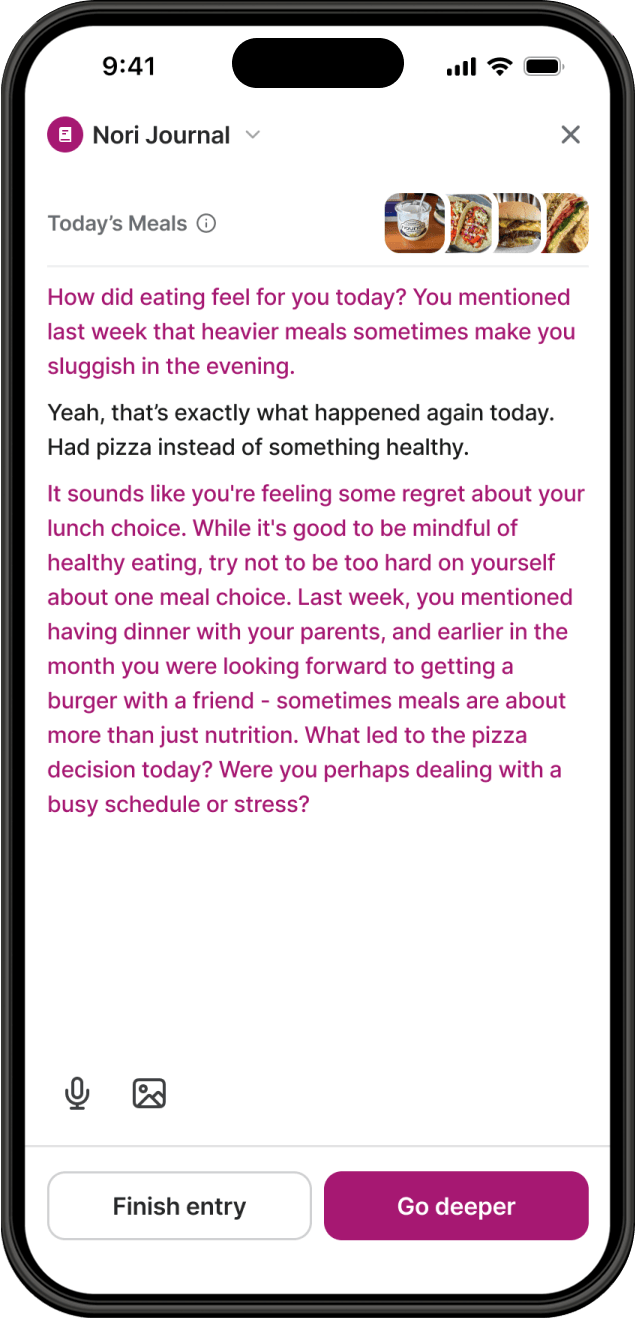Screen dimensions: 635x1318
Task: Tap the Finish entry button
Action: click(179, 1206)
